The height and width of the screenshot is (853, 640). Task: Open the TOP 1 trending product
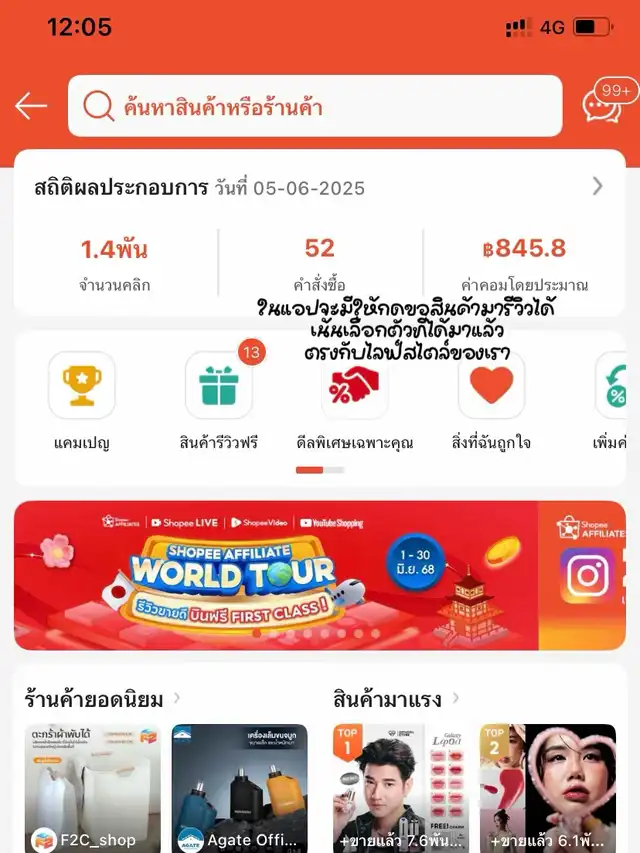coord(400,787)
